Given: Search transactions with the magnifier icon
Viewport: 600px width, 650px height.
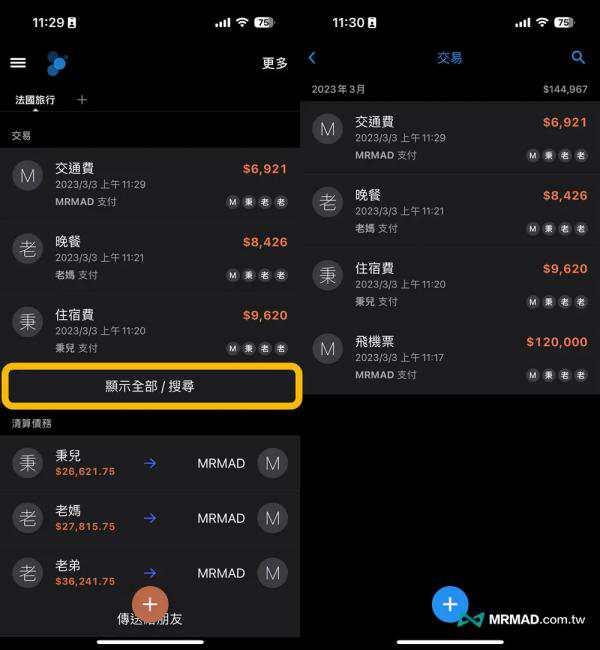Looking at the screenshot, I should pos(578,58).
